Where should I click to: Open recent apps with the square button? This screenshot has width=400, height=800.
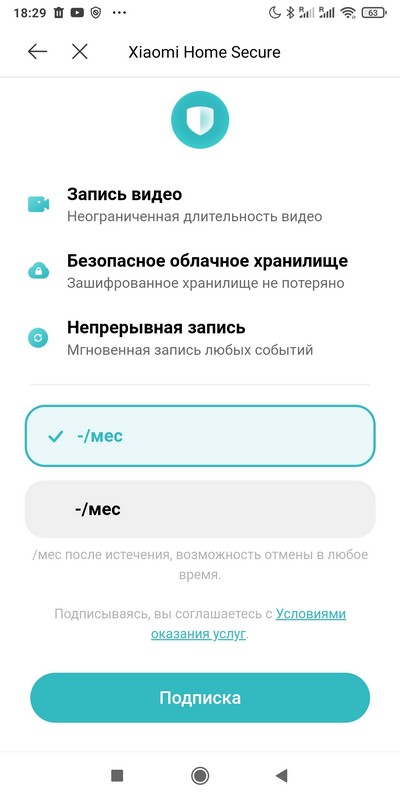[x=117, y=776]
